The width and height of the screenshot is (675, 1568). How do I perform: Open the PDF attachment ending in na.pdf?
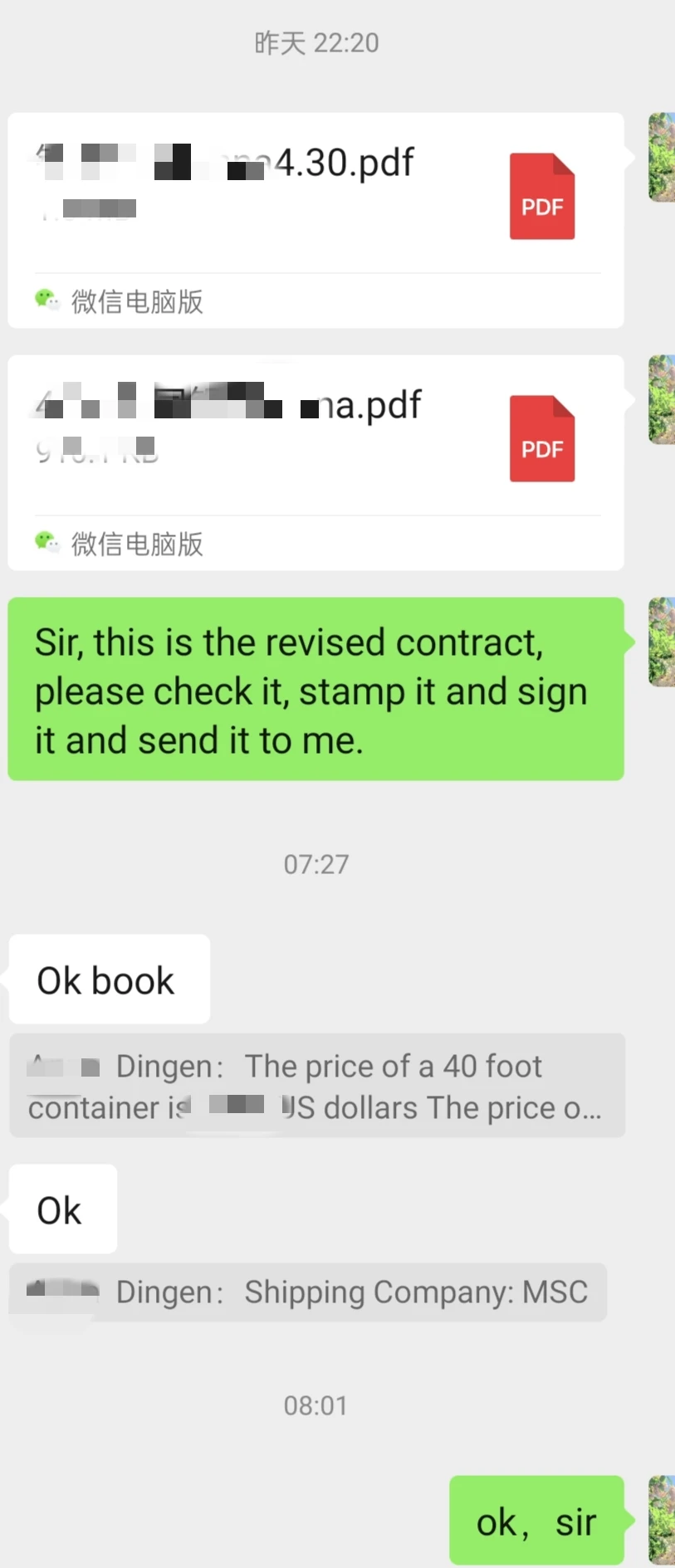[x=315, y=438]
